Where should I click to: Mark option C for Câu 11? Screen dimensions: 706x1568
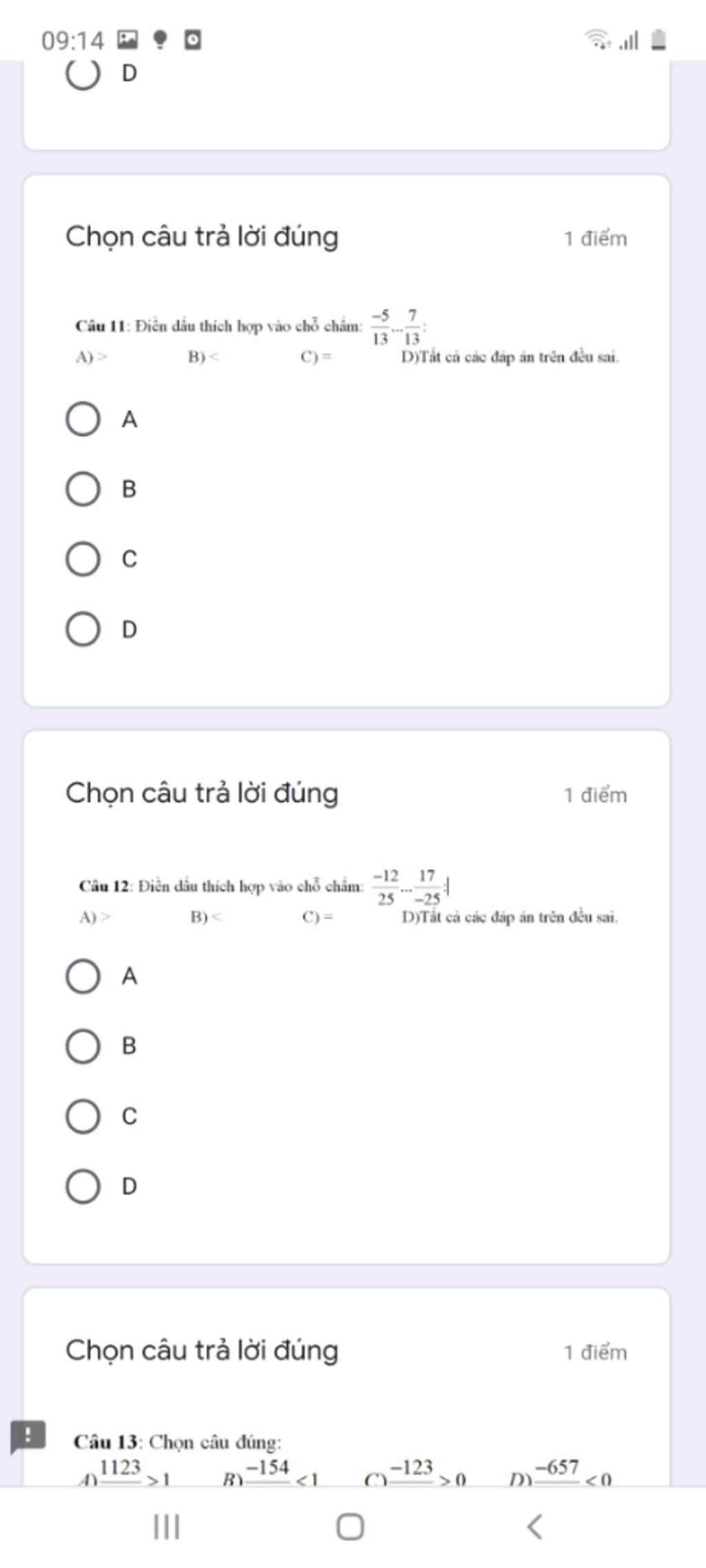pyautogui.click(x=83, y=559)
